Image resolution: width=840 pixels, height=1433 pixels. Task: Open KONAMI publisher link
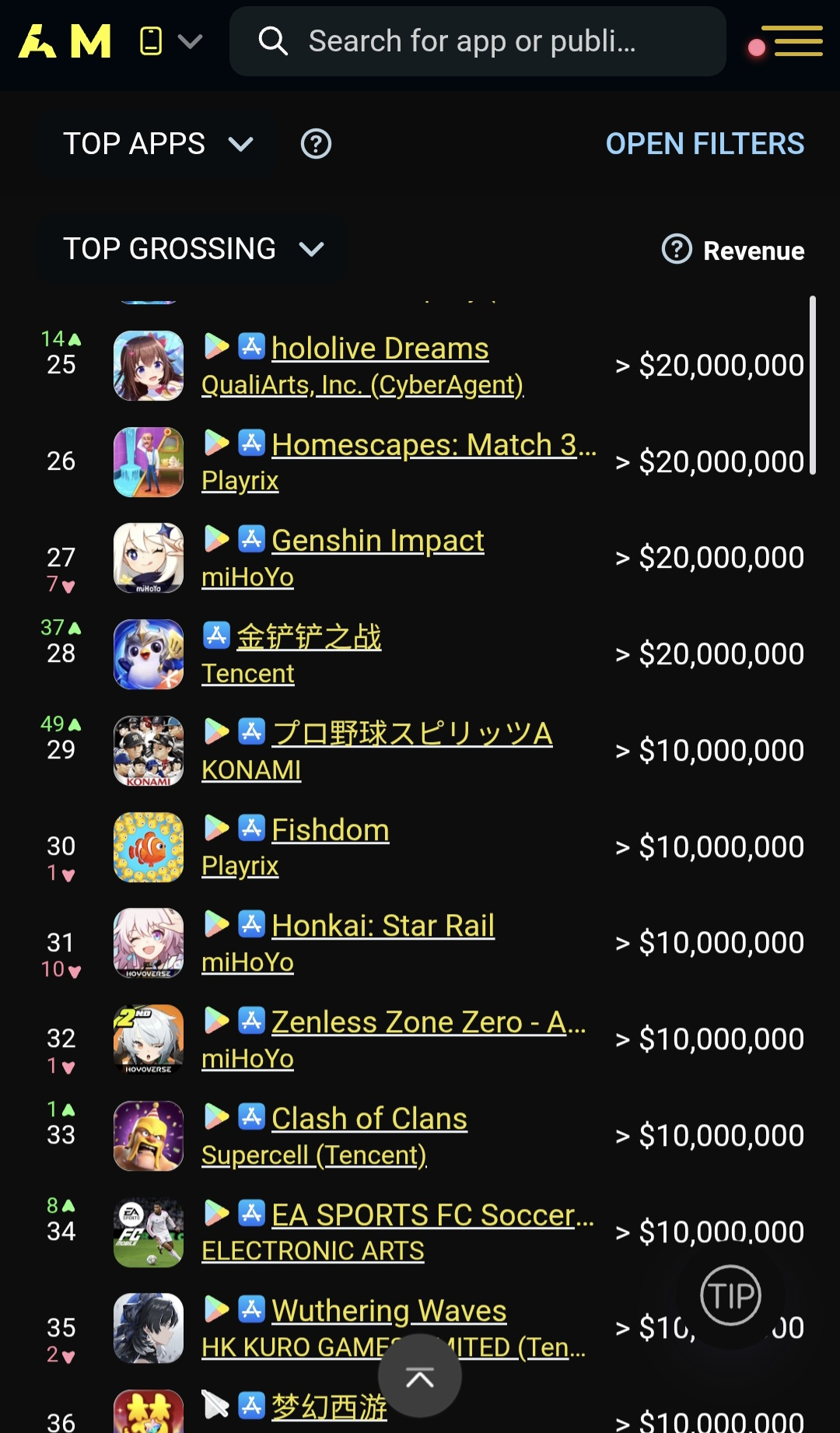point(251,769)
